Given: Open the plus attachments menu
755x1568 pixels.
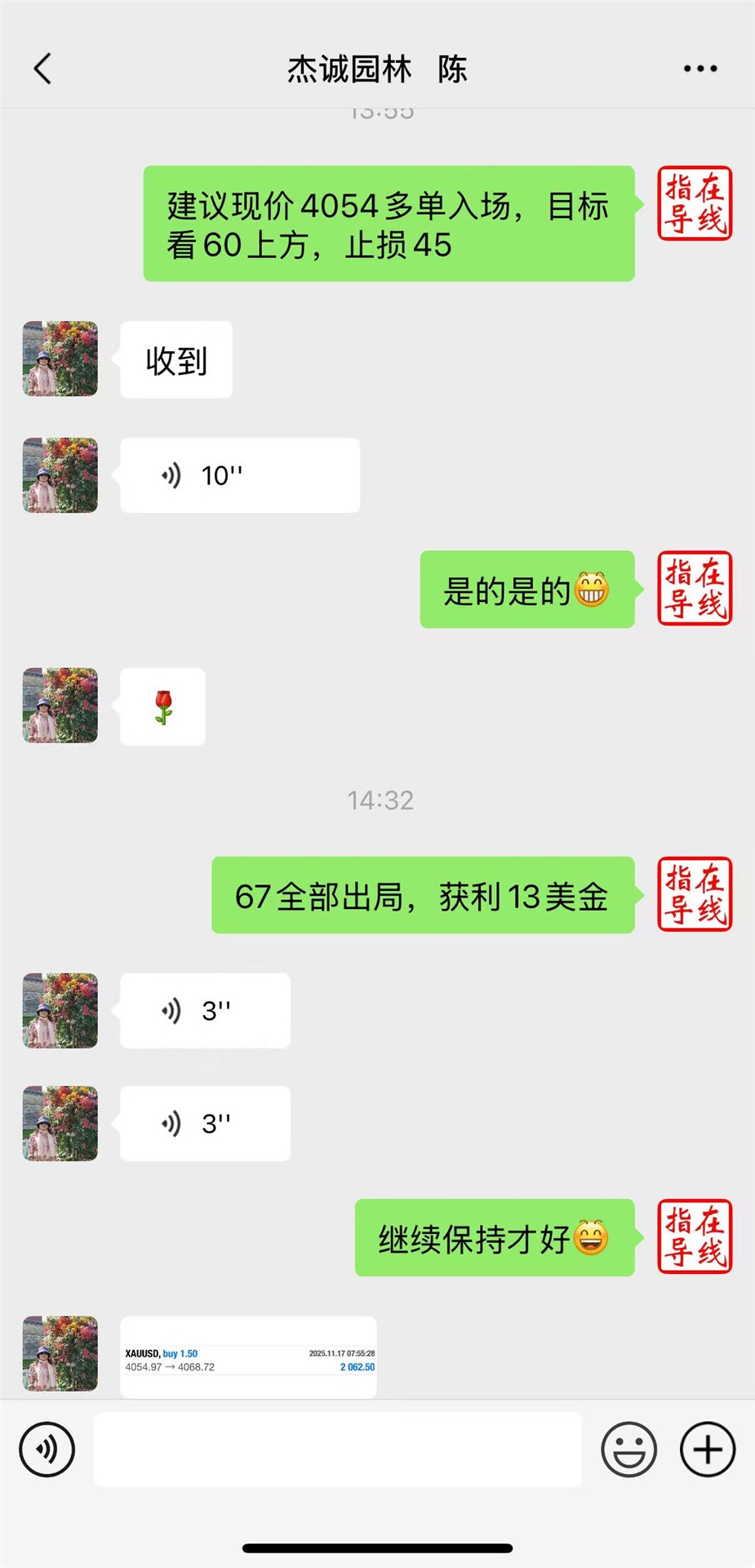Looking at the screenshot, I should pos(708,1450).
